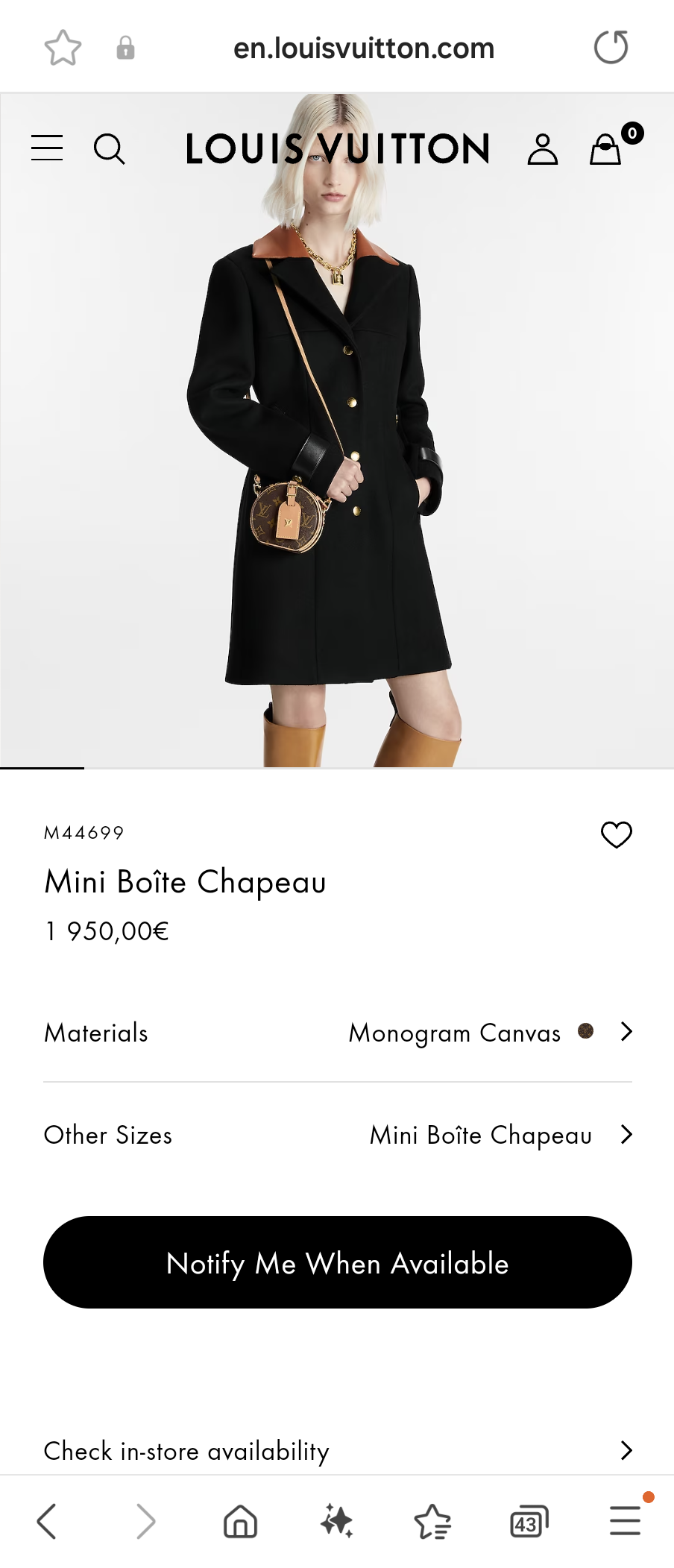The height and width of the screenshot is (1568, 674).
Task: Open the product search
Action: pos(110,148)
